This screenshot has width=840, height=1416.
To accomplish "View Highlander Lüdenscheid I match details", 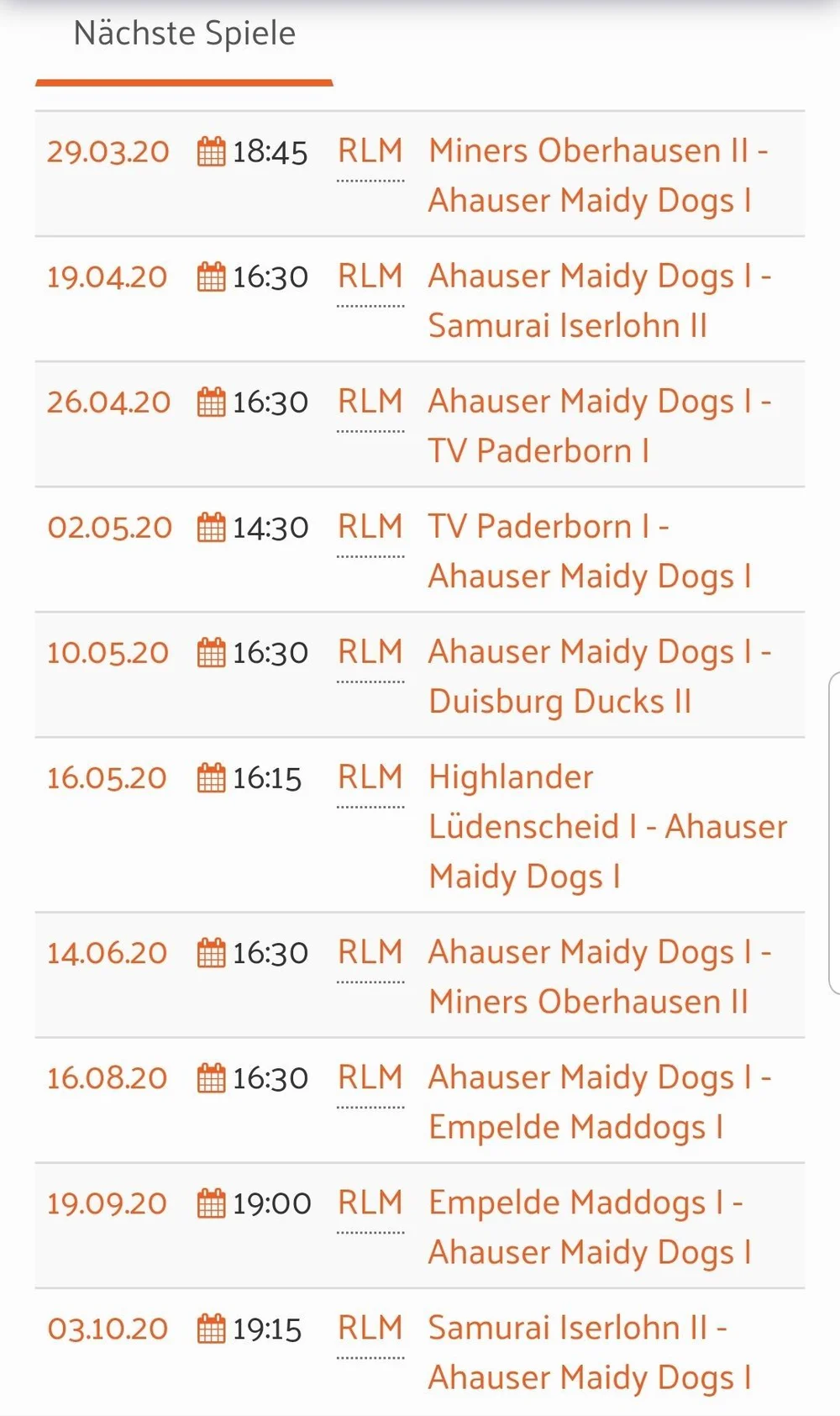I will (x=608, y=827).
